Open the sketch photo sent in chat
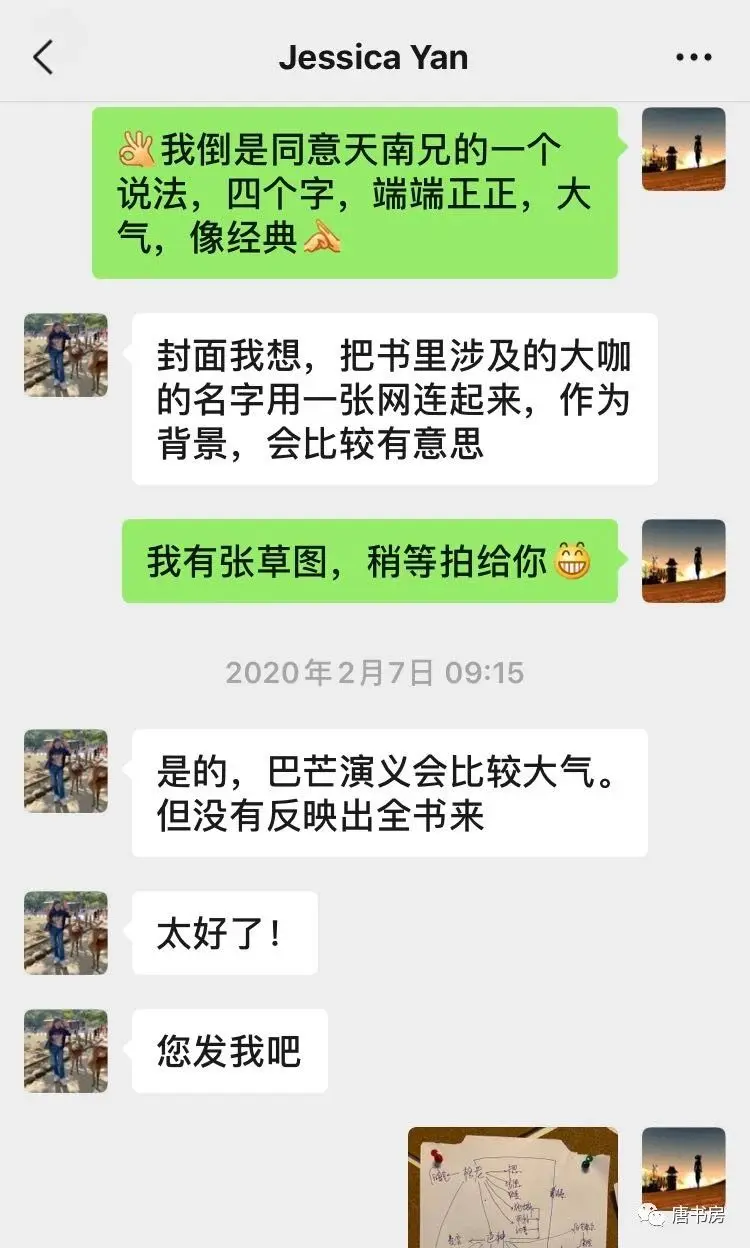This screenshot has height=1248, width=750. coord(512,1187)
